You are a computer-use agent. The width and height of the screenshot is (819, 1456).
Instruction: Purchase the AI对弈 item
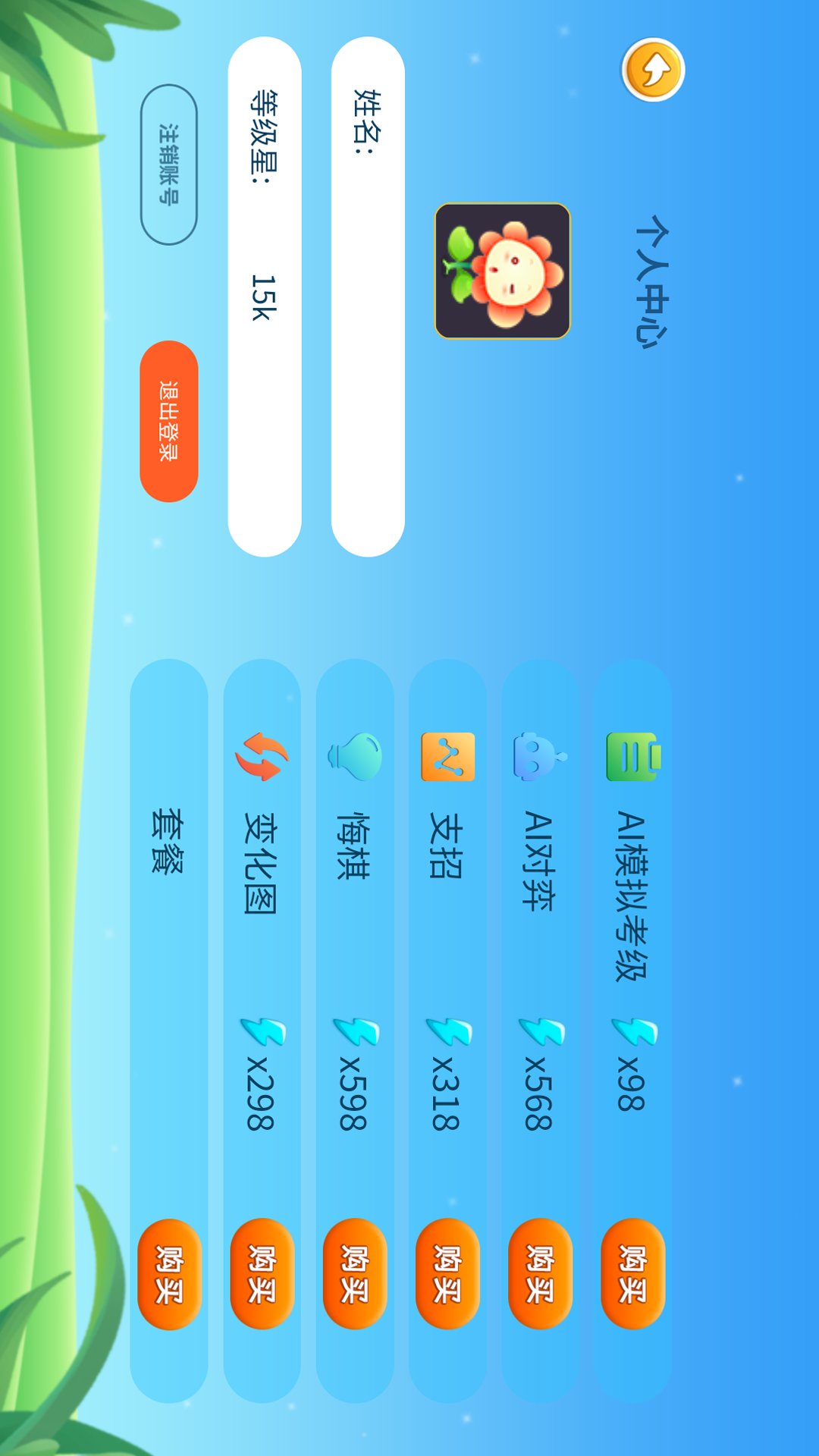[x=540, y=1273]
